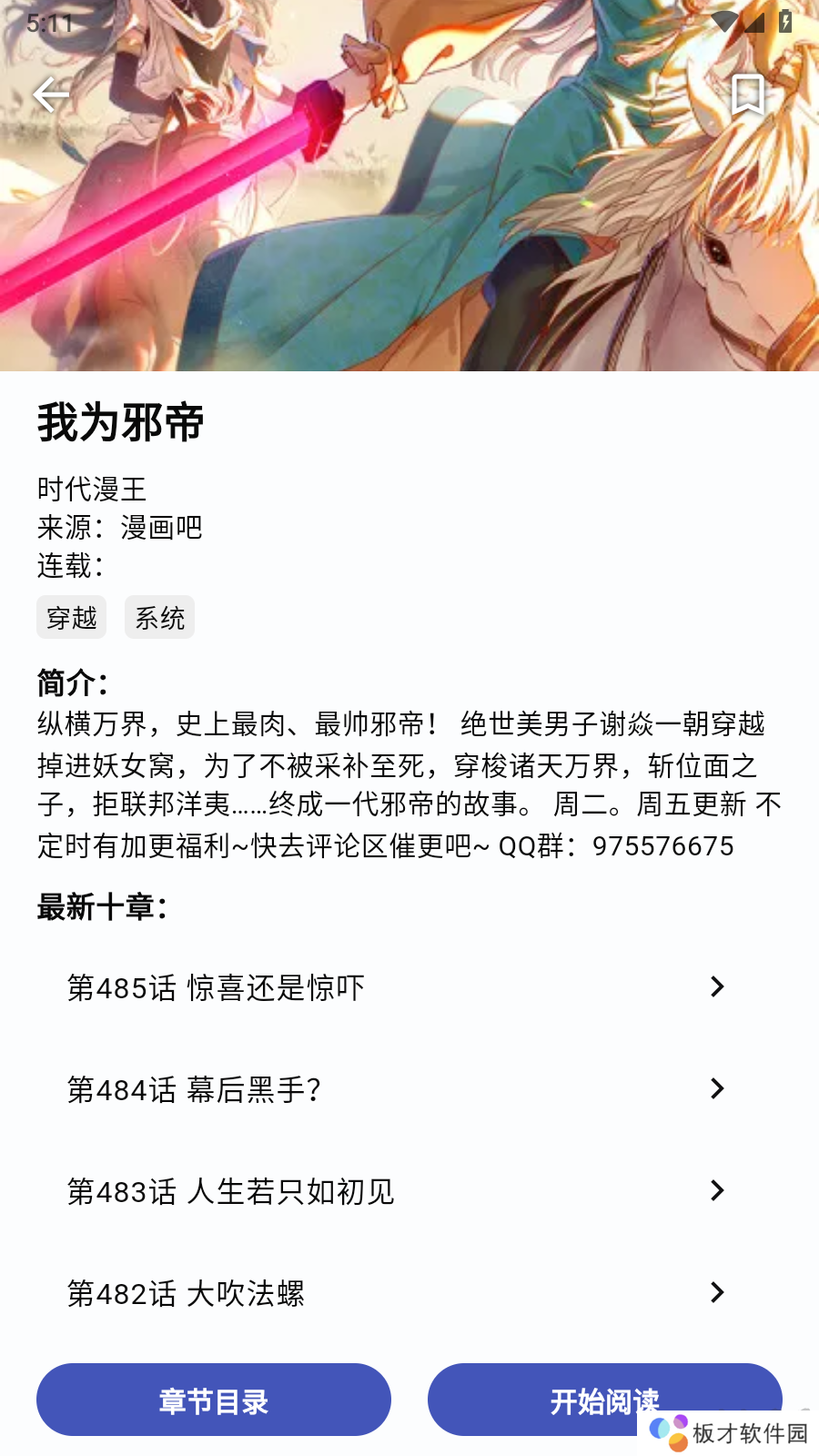Select the 系统 tag chip

(159, 618)
